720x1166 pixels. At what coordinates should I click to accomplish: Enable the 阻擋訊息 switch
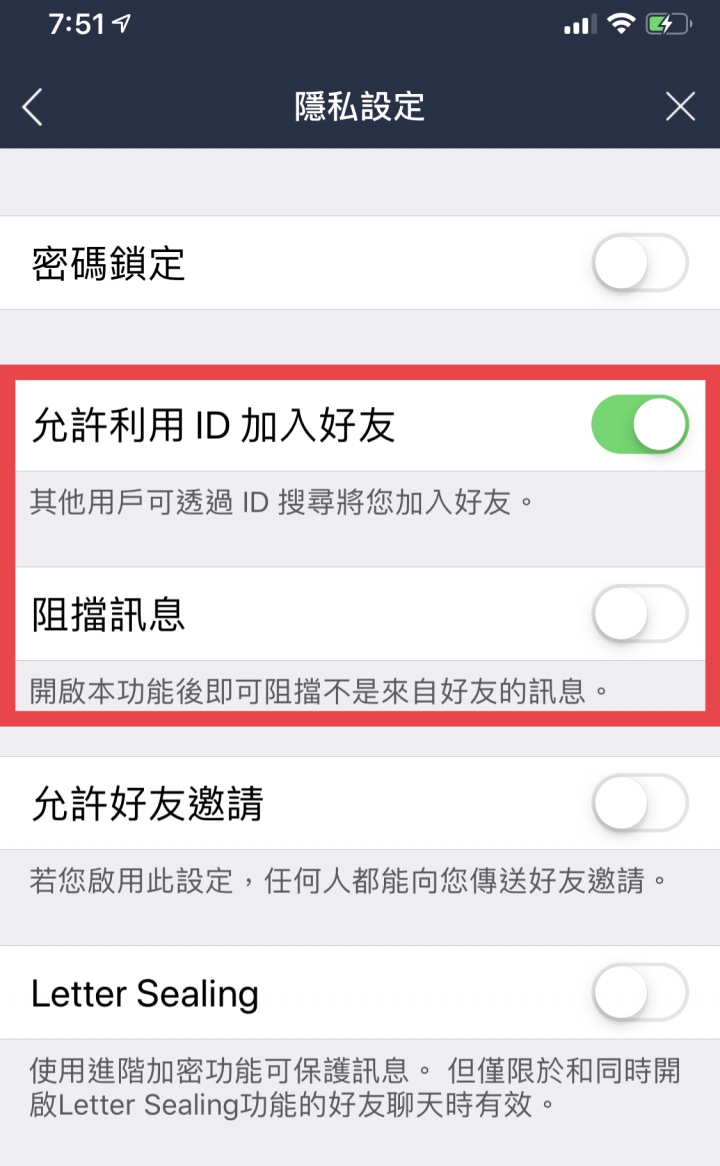point(640,614)
